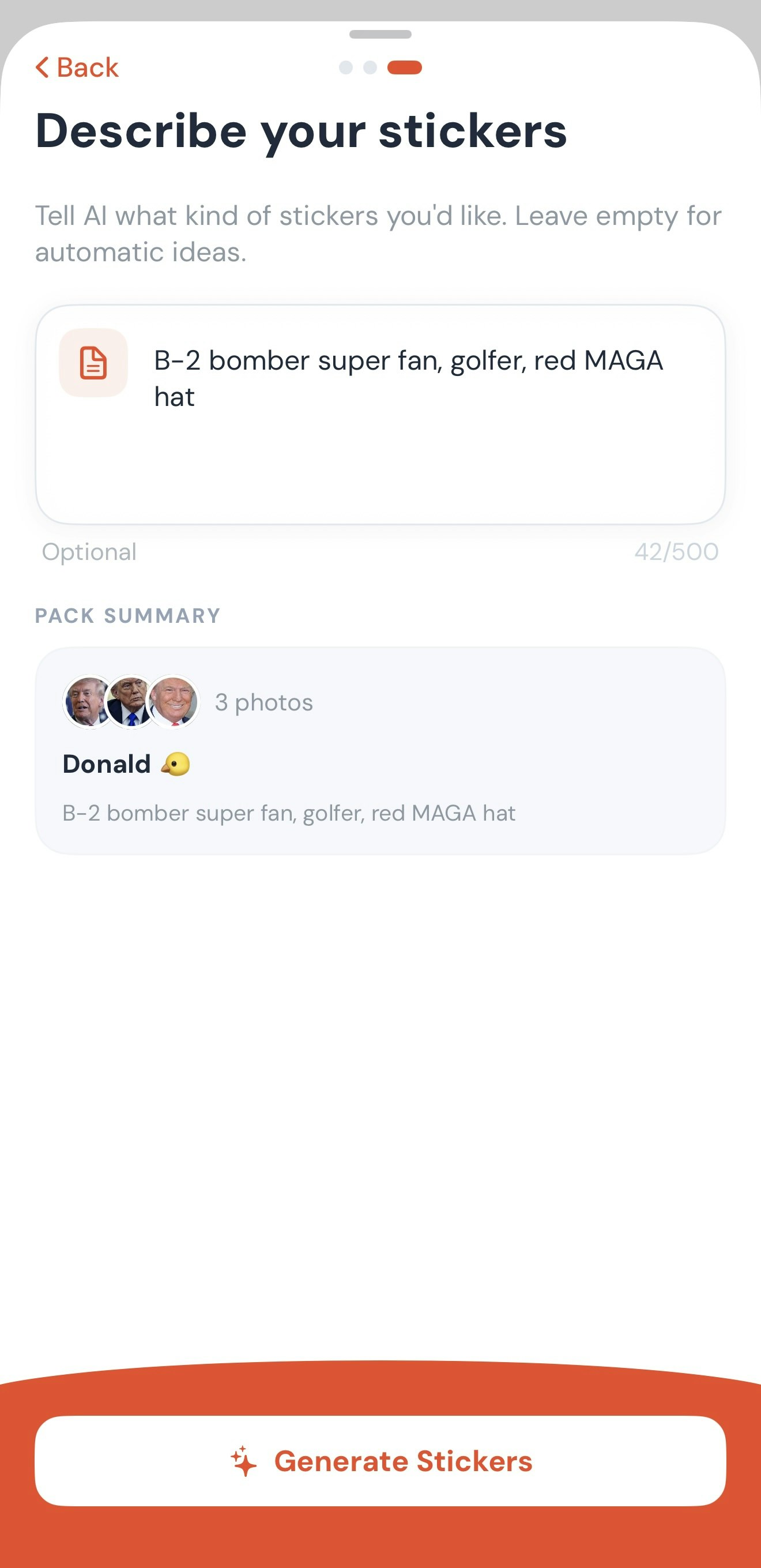Viewport: 761px width, 1568px height.
Task: Open the first Donald photo thumbnail
Action: click(85, 701)
